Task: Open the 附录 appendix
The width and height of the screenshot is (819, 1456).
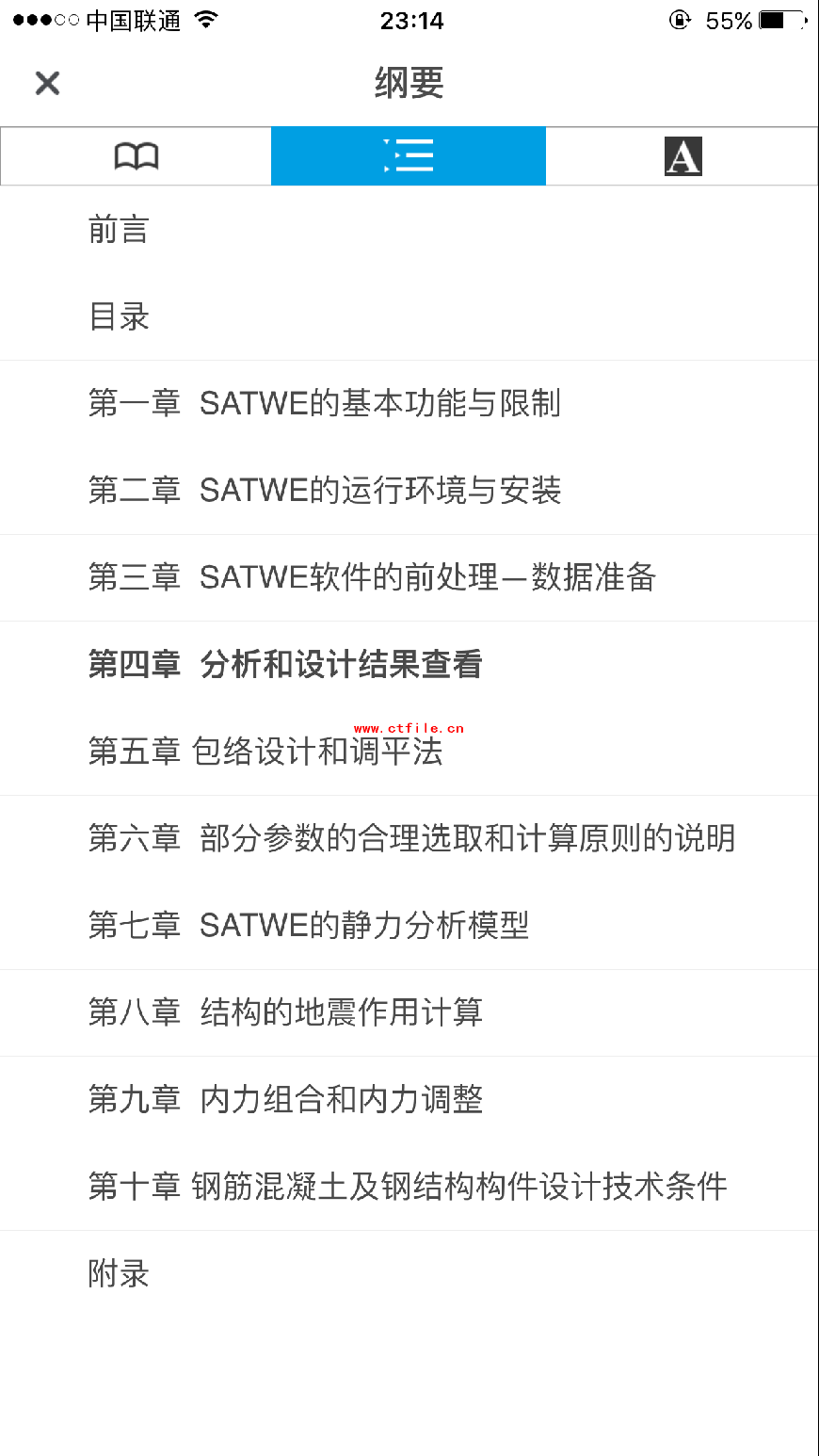Action: (120, 1273)
